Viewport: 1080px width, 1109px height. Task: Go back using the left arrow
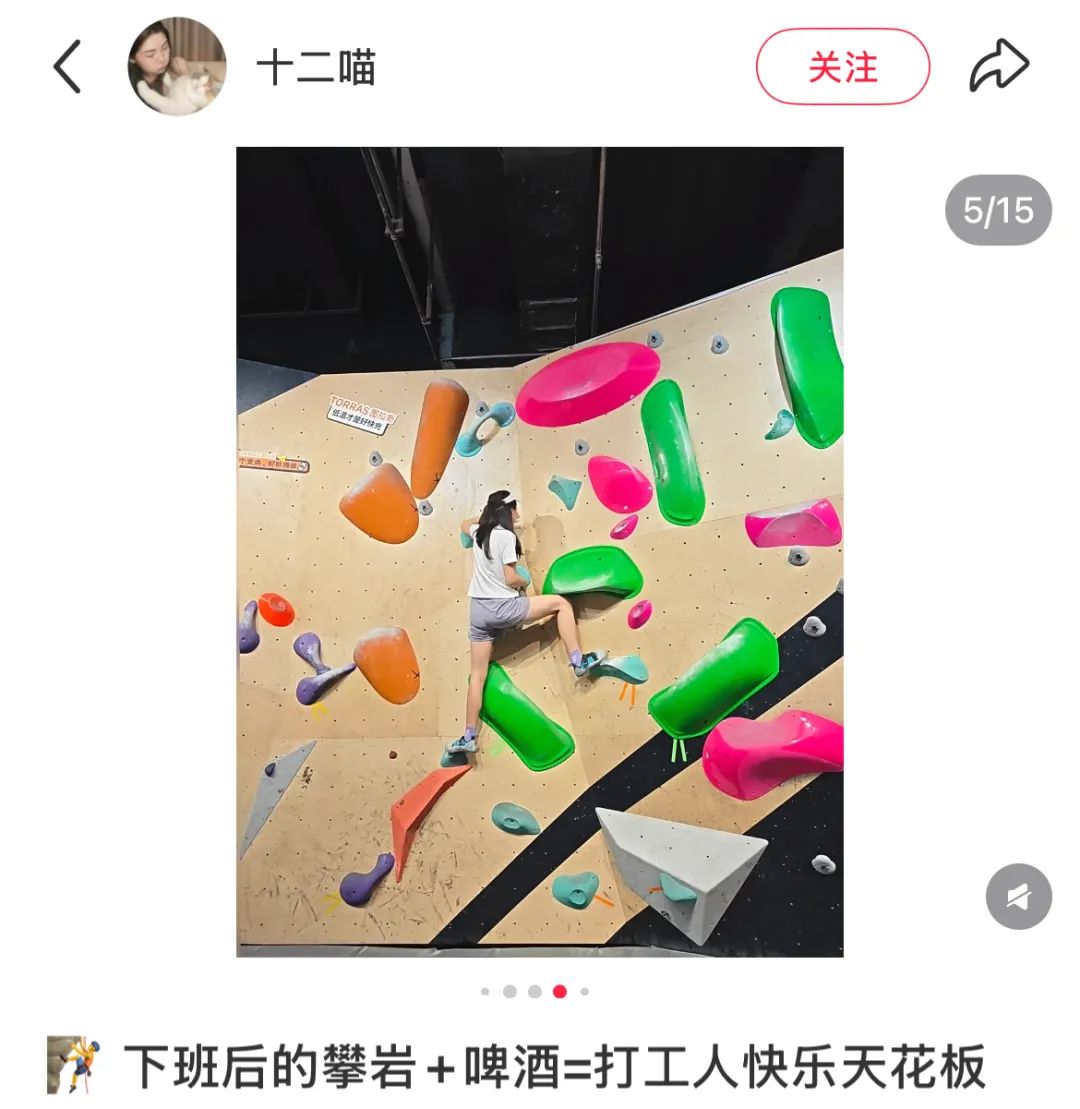[x=67, y=68]
